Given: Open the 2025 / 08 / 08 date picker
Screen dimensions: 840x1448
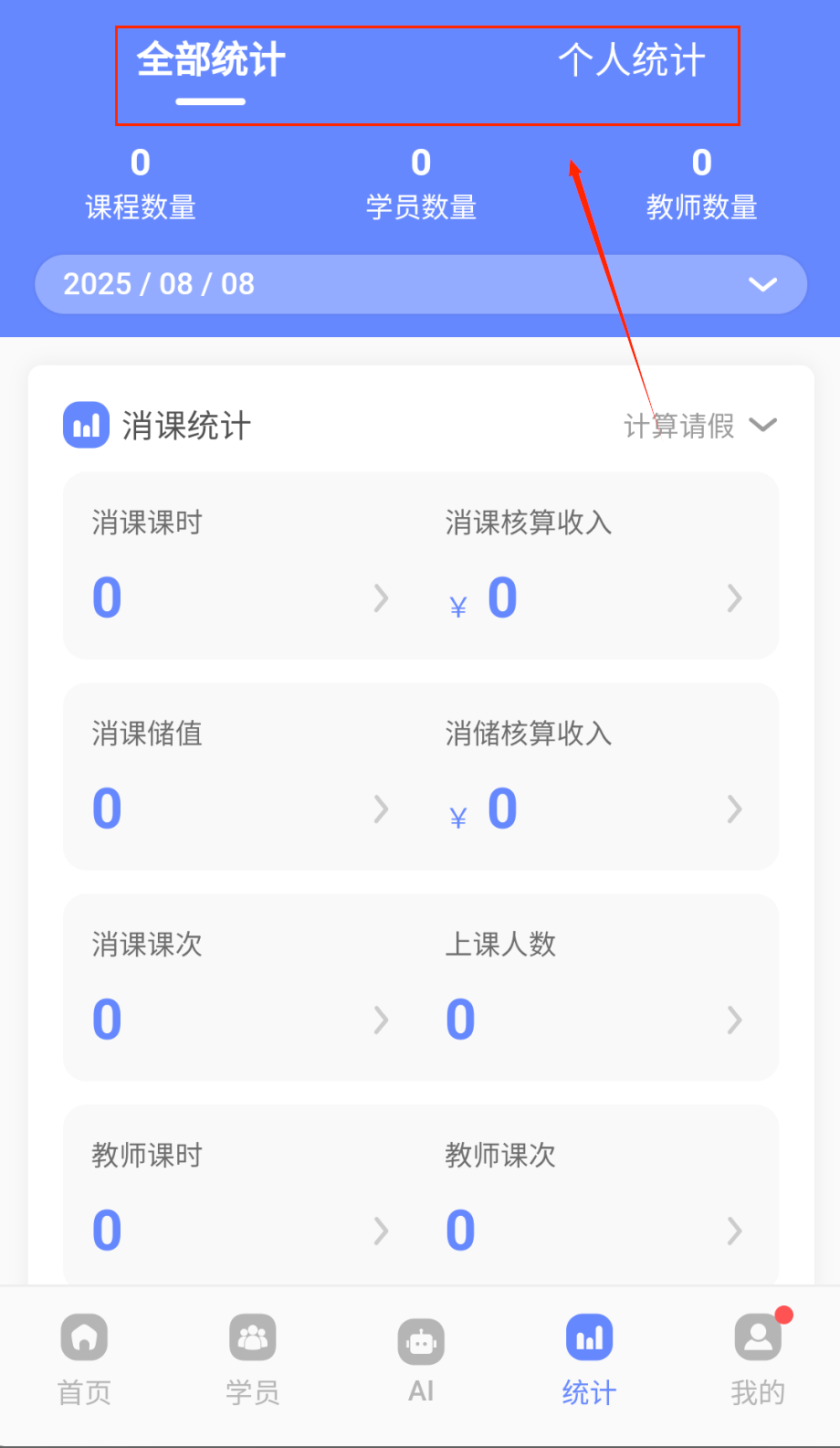Looking at the screenshot, I should pyautogui.click(x=420, y=284).
